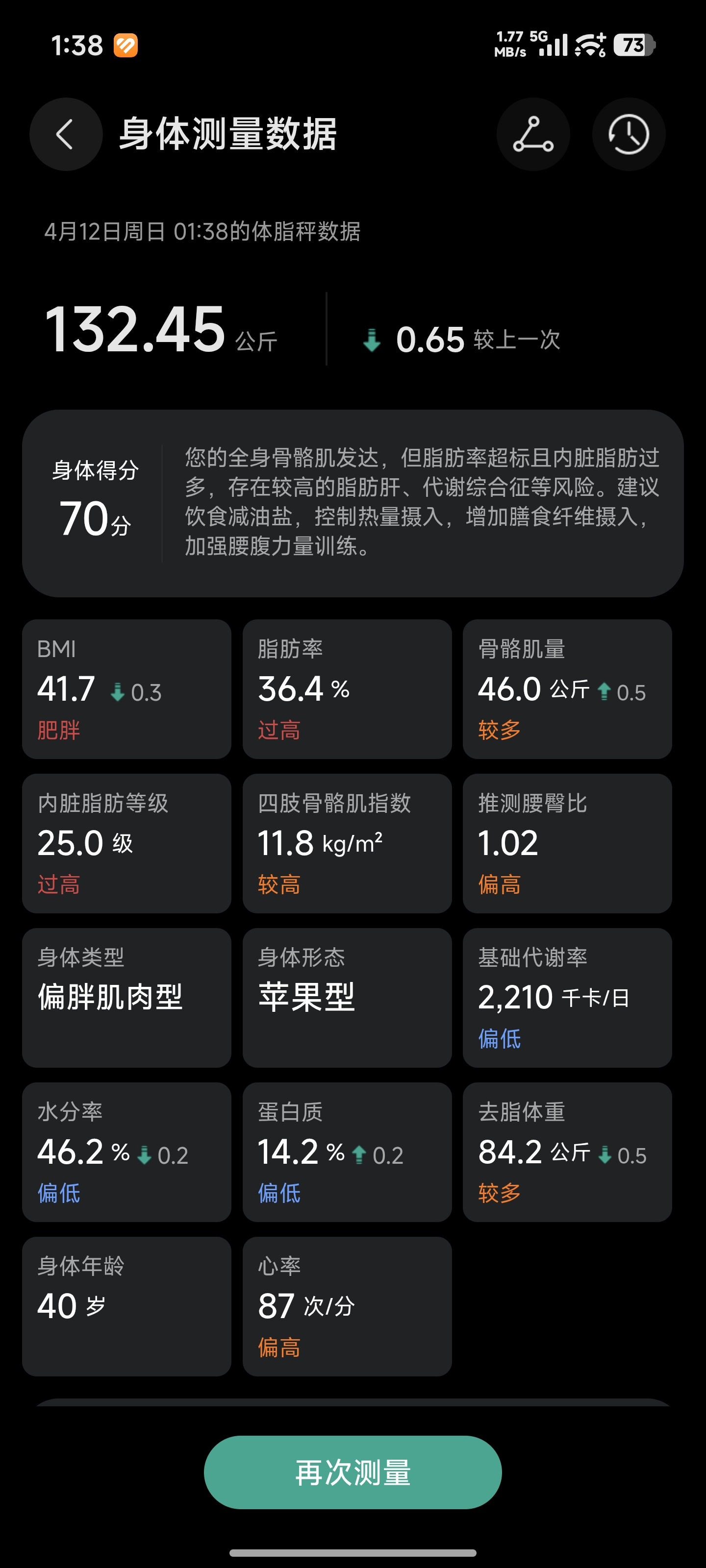The height and width of the screenshot is (1568, 706).
Task: Open measurement history clock icon
Action: point(628,134)
